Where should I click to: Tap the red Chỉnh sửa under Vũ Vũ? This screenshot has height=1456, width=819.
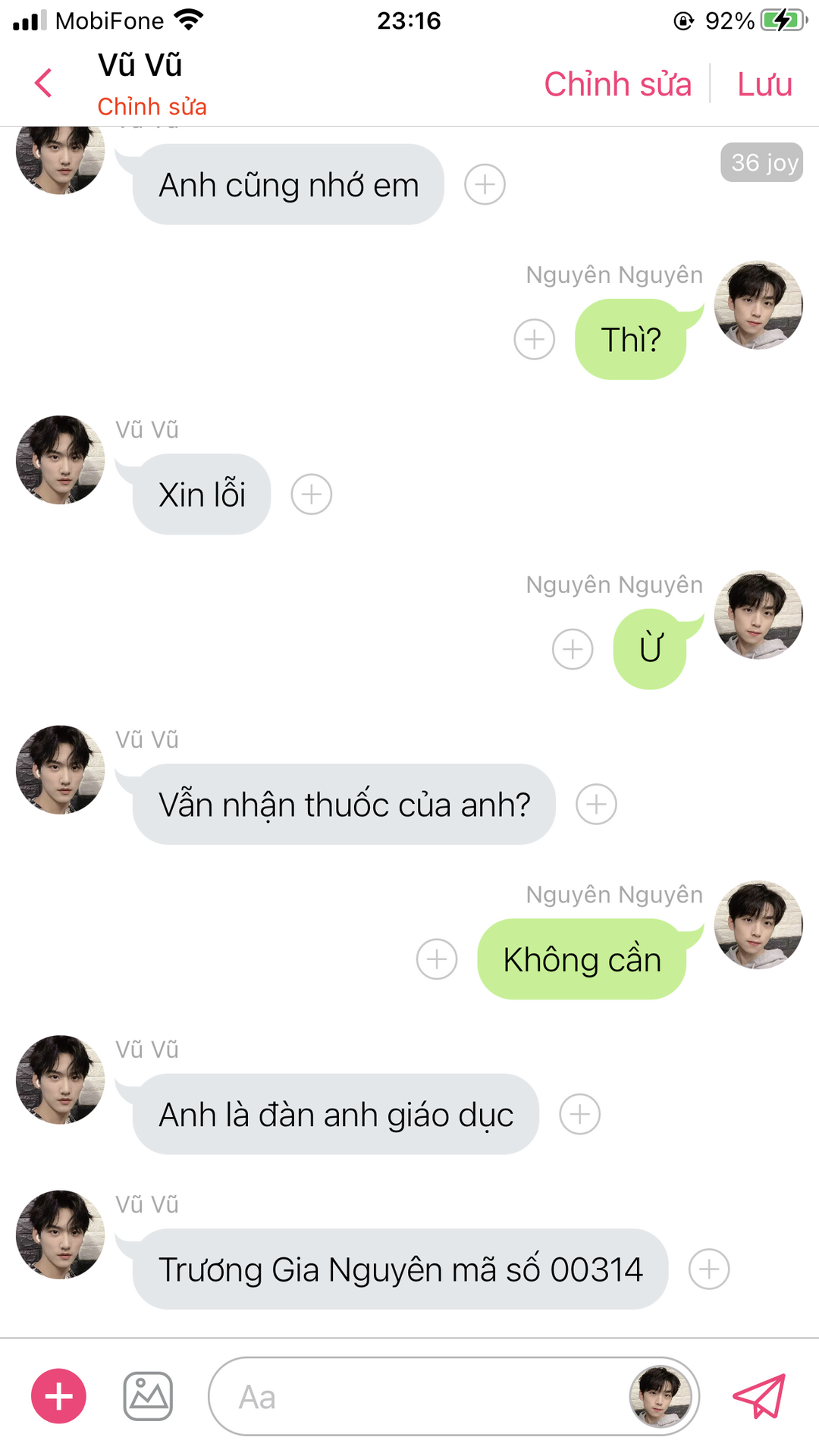152,107
